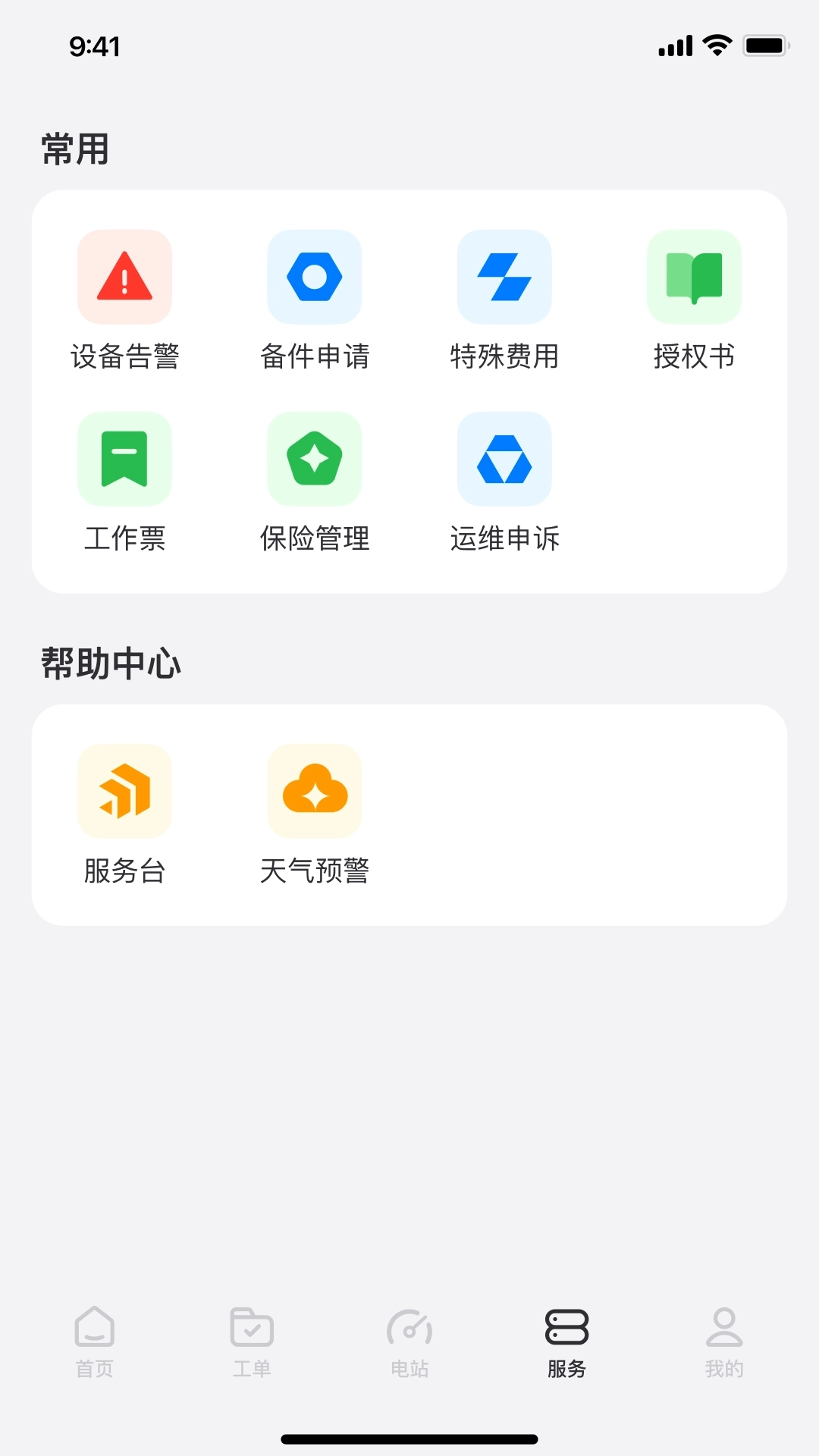
Task: Click the 设备告警 label text
Action: tap(124, 356)
